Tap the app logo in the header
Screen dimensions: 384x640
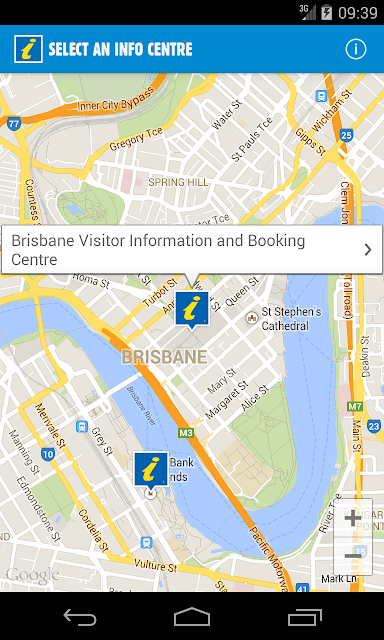[x=28, y=49]
